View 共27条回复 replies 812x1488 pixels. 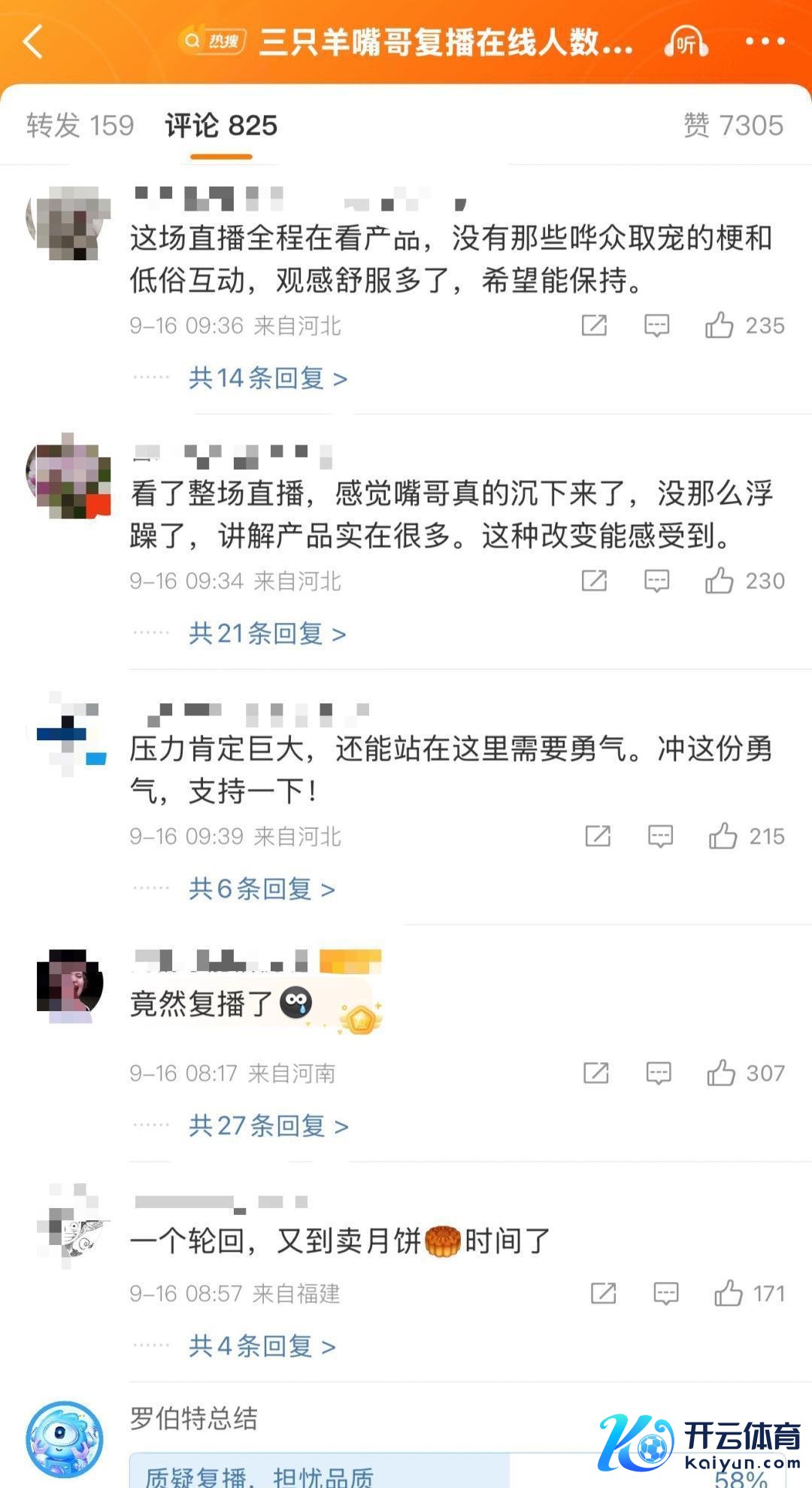[268, 1125]
